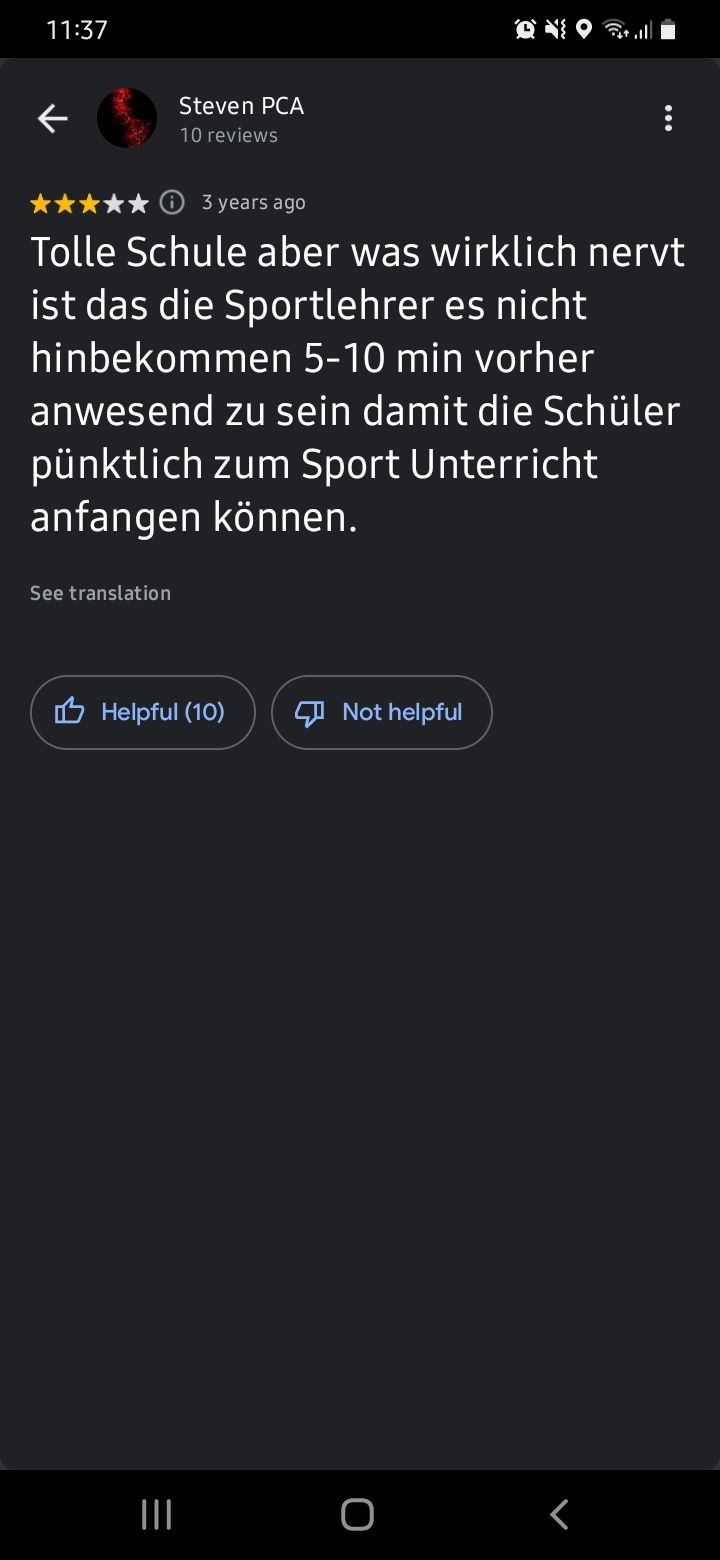
Task: Go back using the arrow beside Steven PCA
Action: point(52,119)
